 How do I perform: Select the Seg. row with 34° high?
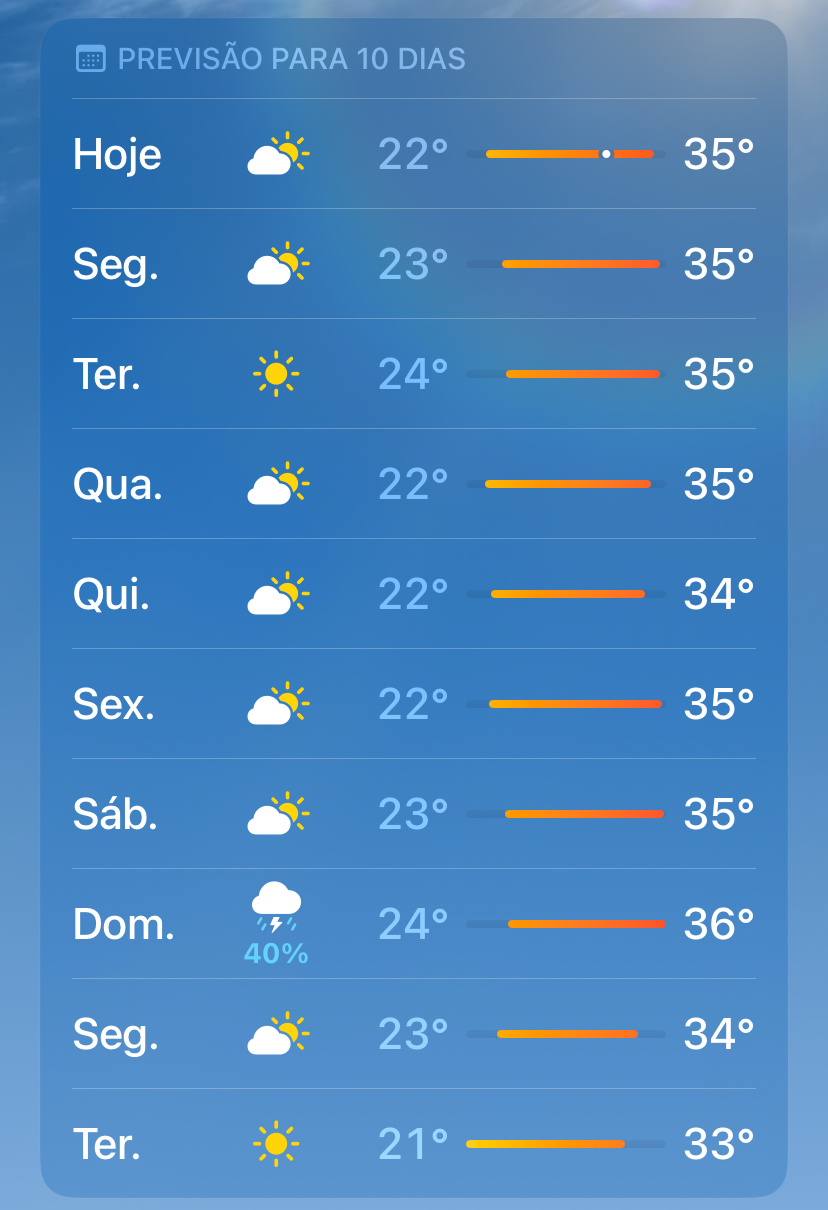413,1035
